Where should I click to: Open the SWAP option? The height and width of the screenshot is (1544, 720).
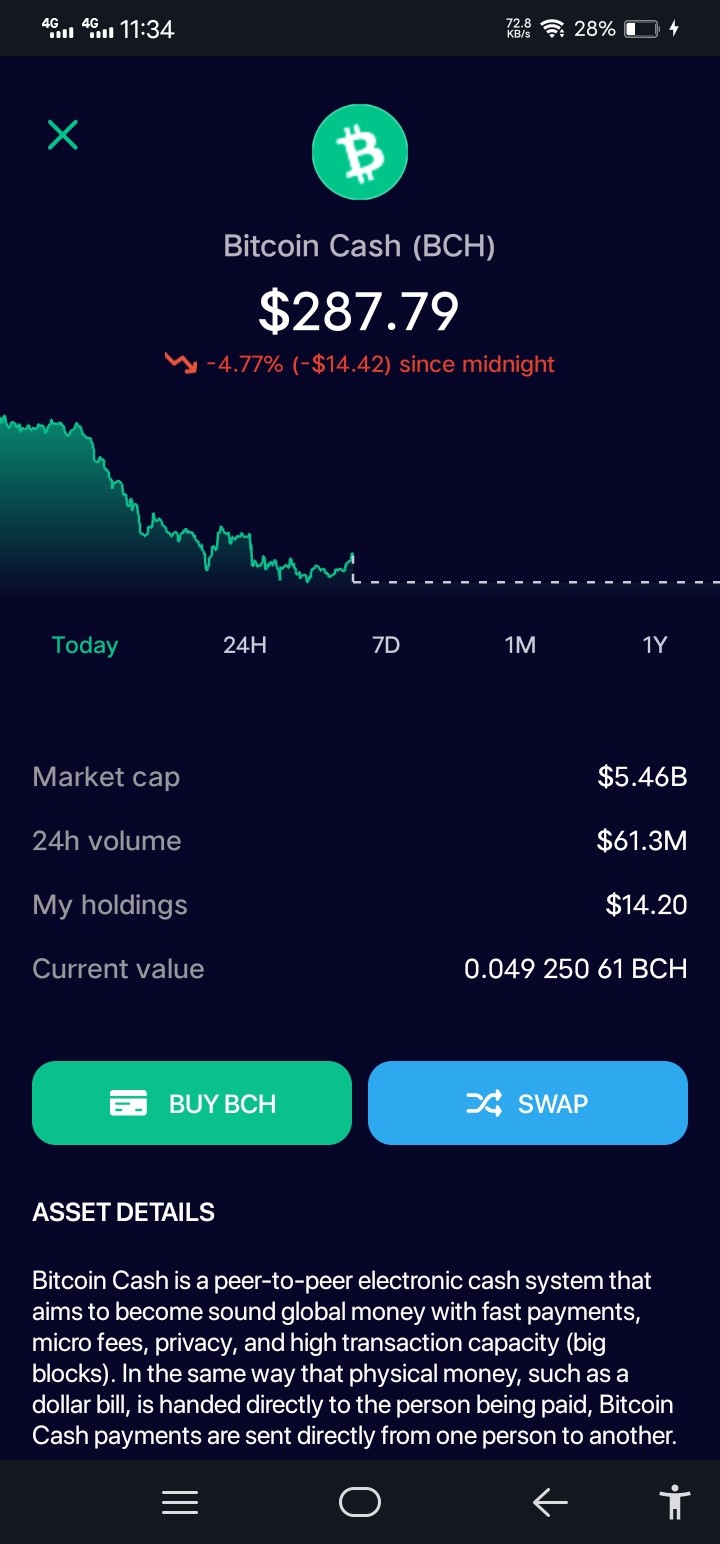[x=528, y=1103]
